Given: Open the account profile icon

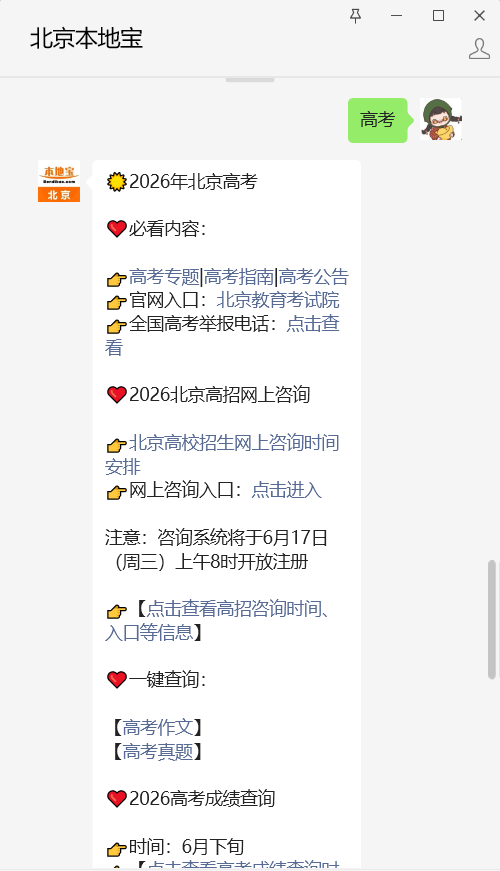Looking at the screenshot, I should [479, 49].
